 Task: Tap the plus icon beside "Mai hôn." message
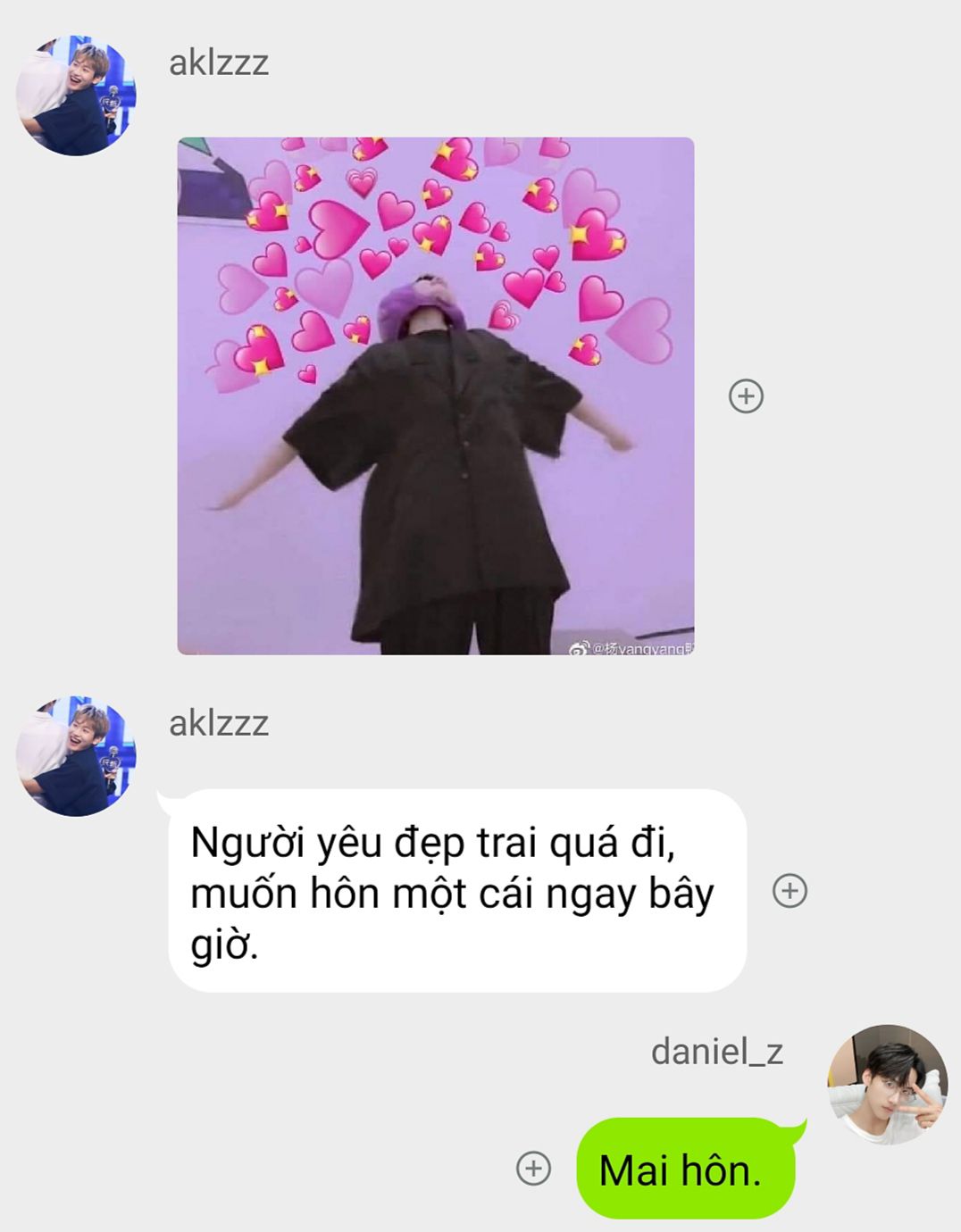pos(533,1168)
